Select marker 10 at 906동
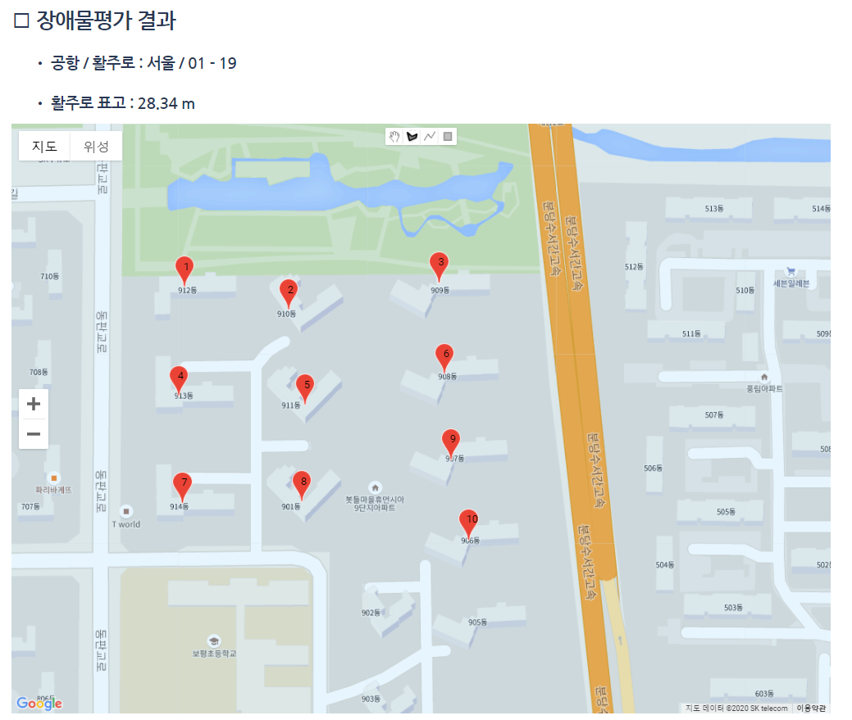This screenshot has height=720, width=852. coord(469,521)
